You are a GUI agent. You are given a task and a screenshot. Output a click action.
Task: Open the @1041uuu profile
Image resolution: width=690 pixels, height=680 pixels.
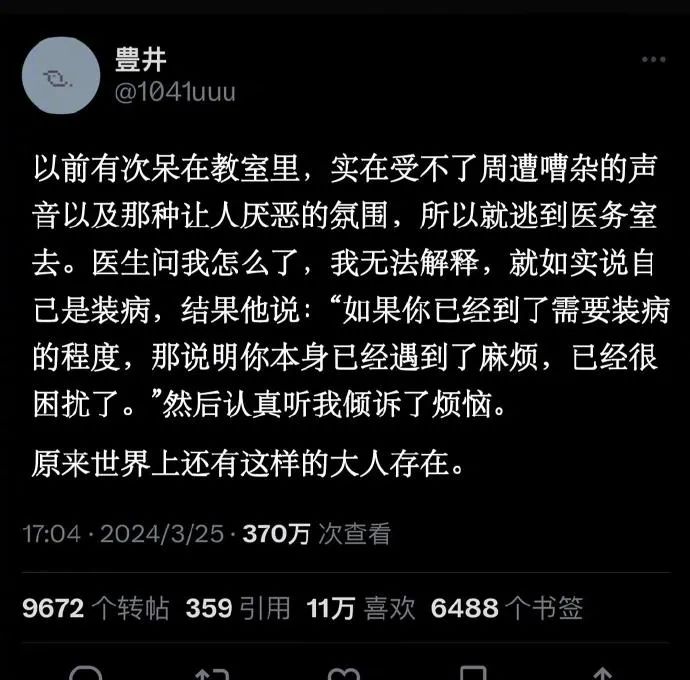[175, 92]
